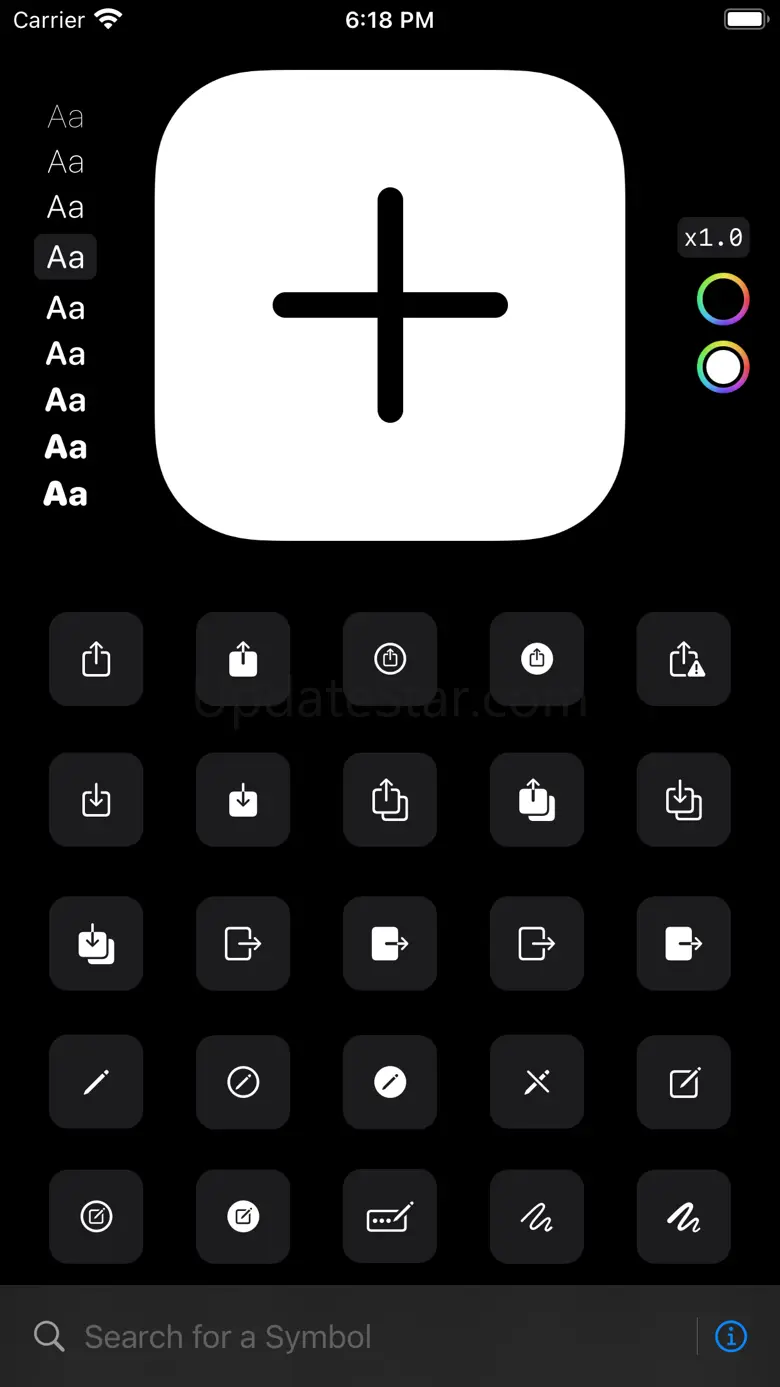780x1387 pixels.
Task: Open the x1.0 scale selector
Action: click(x=713, y=238)
